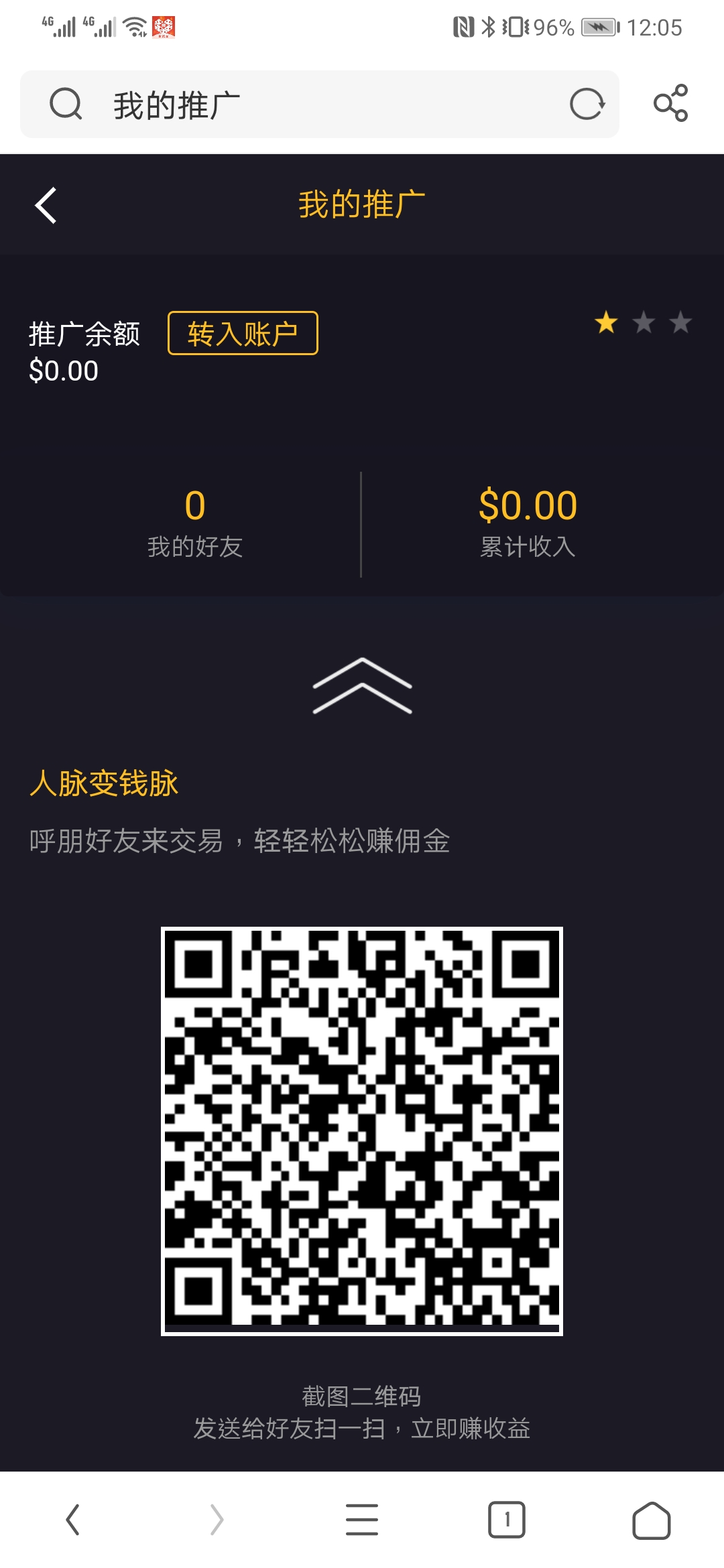This screenshot has width=724, height=1568.
Task: Open 我的好友 friends count
Action: [x=194, y=524]
